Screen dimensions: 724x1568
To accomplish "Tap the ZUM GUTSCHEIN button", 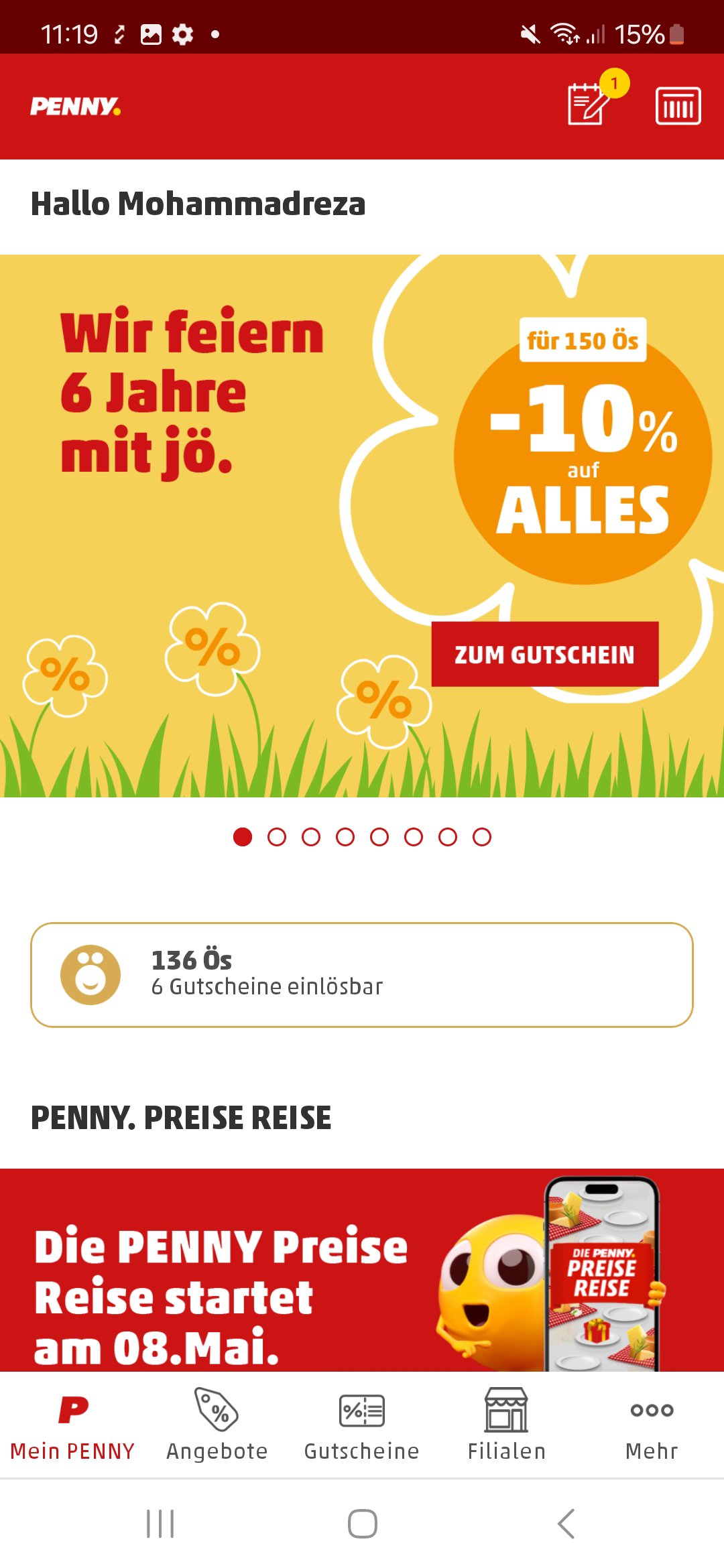I will click(544, 654).
